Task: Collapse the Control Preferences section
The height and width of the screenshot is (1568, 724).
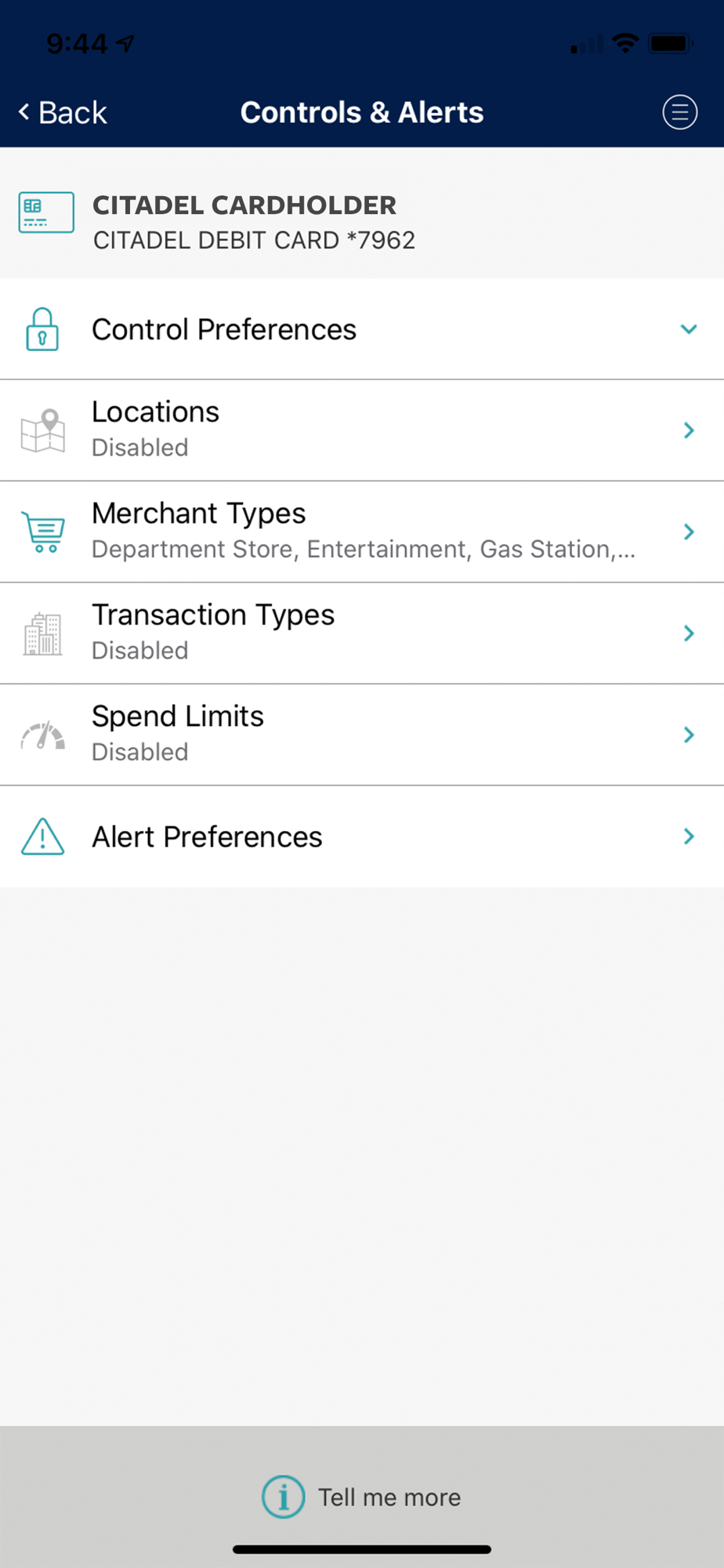Action: pyautogui.click(x=362, y=329)
